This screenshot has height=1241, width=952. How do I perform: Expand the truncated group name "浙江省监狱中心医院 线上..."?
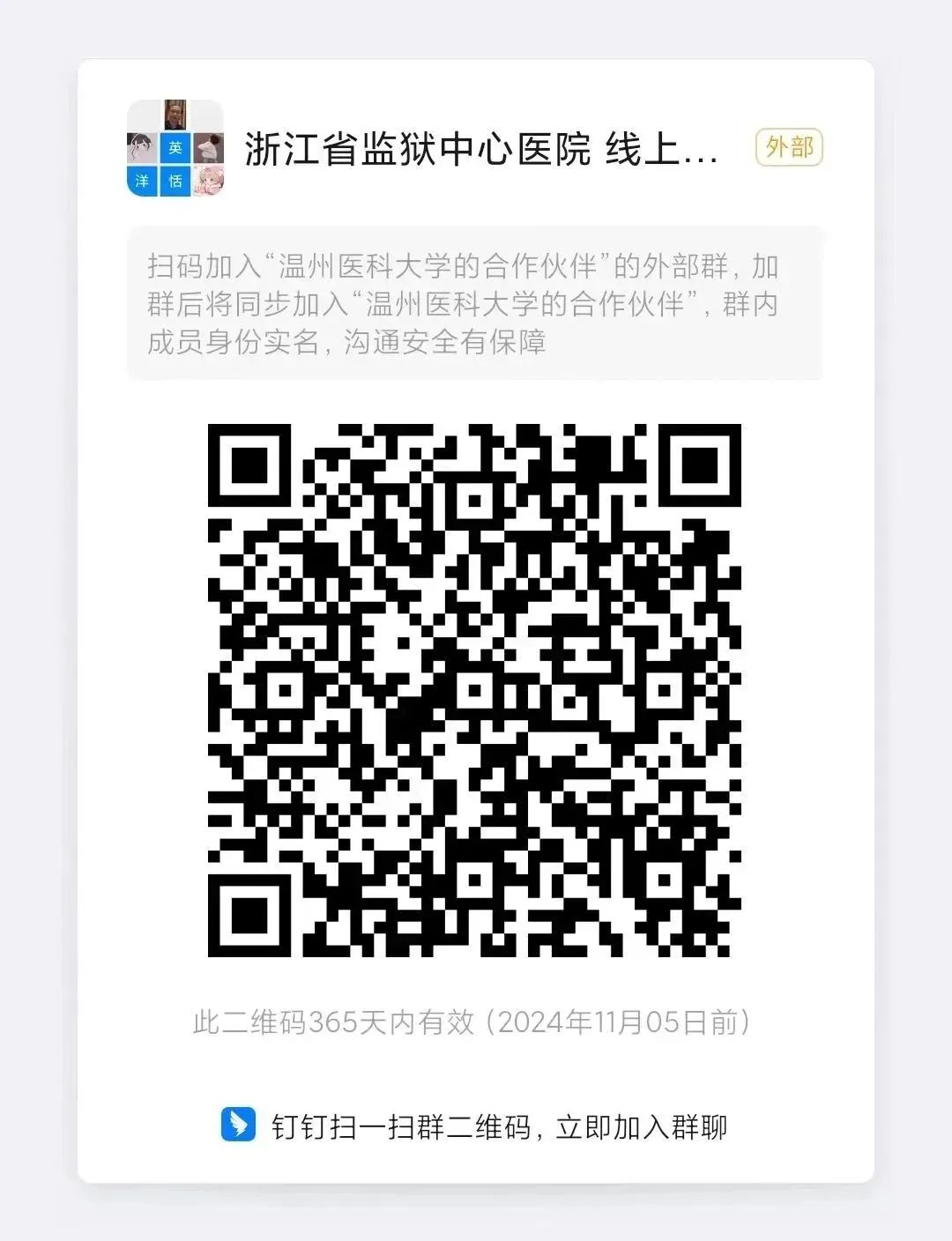pyautogui.click(x=480, y=150)
